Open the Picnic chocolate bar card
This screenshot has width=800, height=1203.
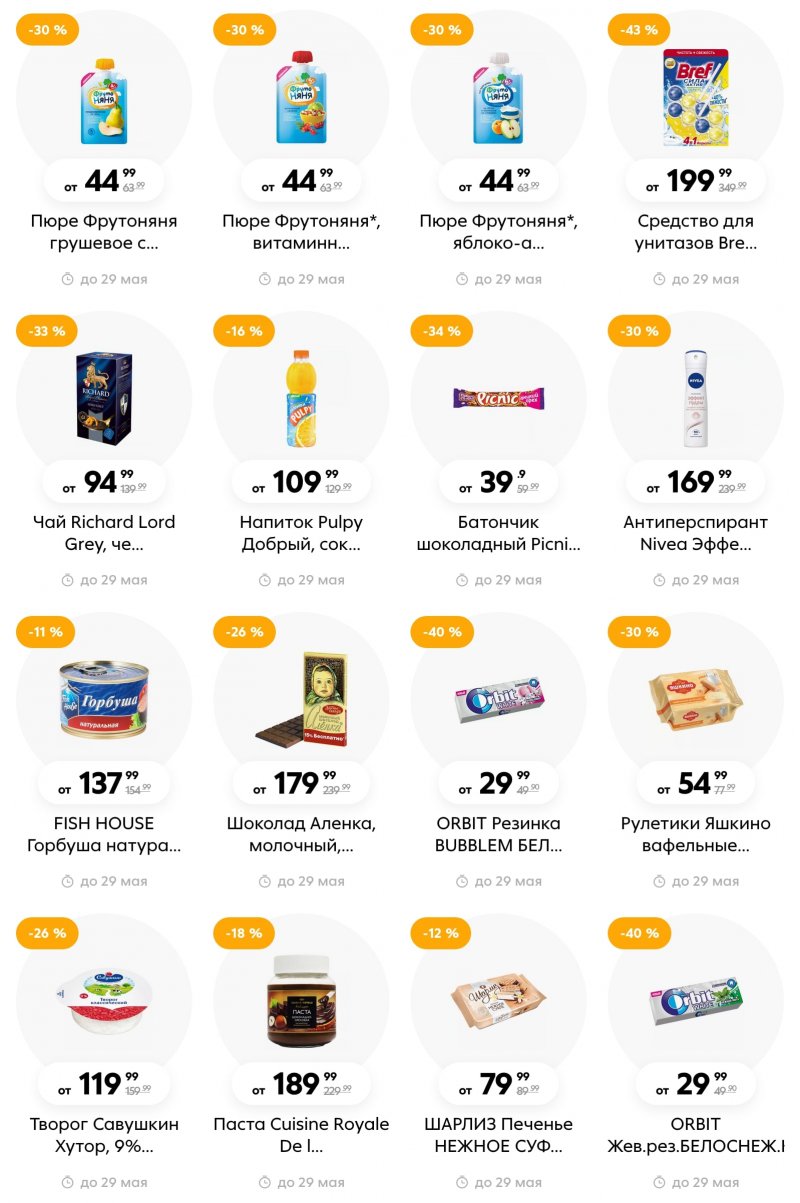click(498, 400)
